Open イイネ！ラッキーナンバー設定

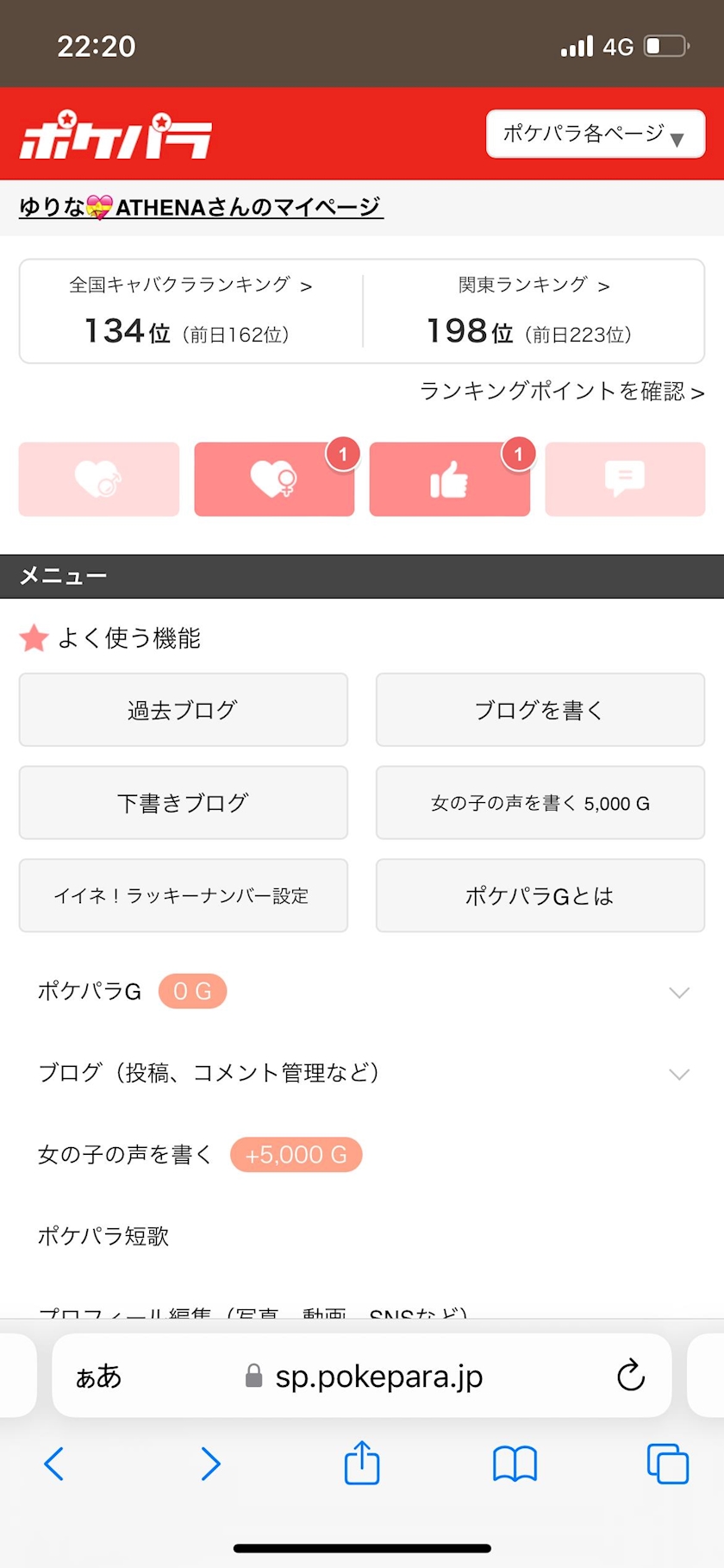[x=183, y=896]
